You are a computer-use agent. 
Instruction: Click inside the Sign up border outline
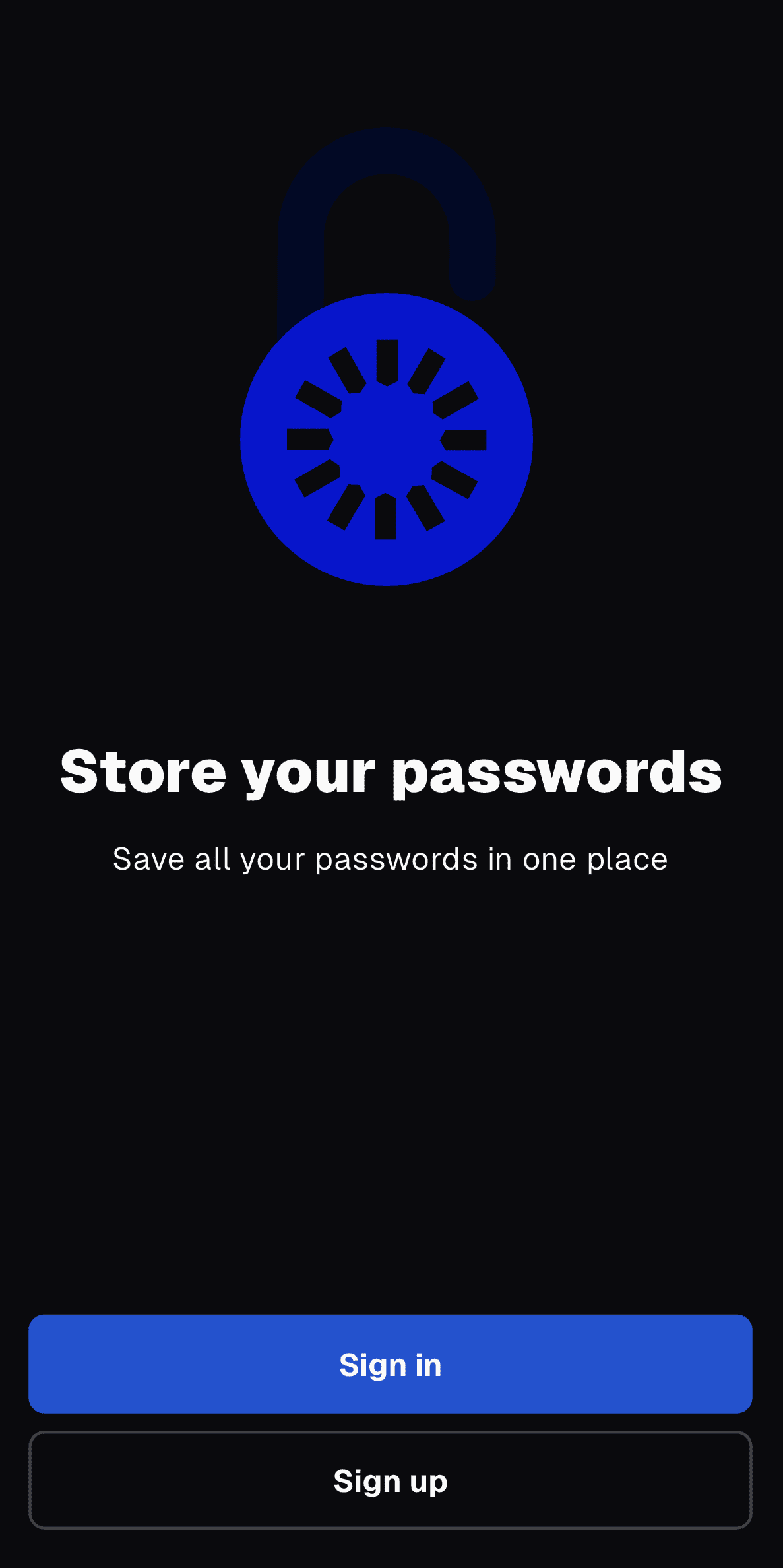coord(391,1480)
